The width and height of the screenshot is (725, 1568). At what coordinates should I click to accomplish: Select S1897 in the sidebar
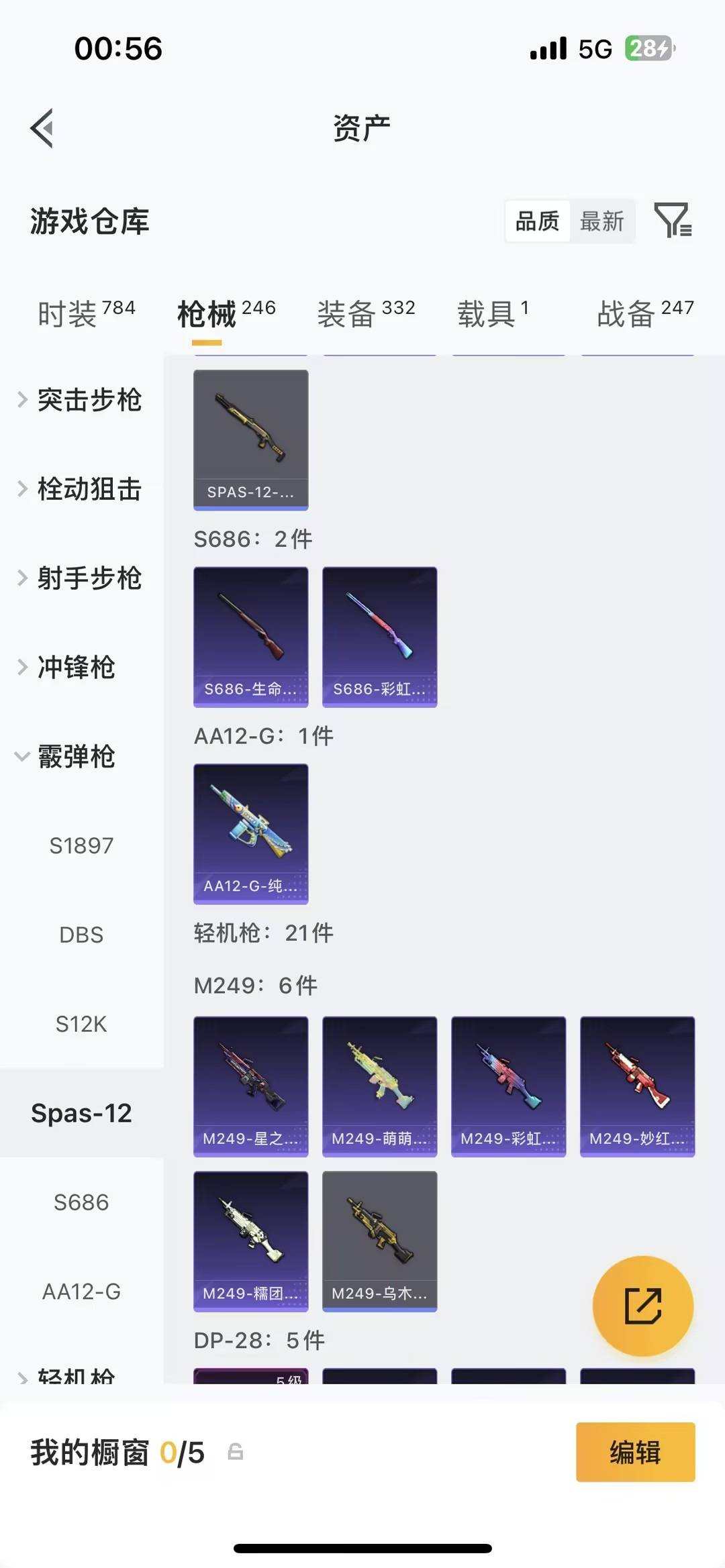81,846
